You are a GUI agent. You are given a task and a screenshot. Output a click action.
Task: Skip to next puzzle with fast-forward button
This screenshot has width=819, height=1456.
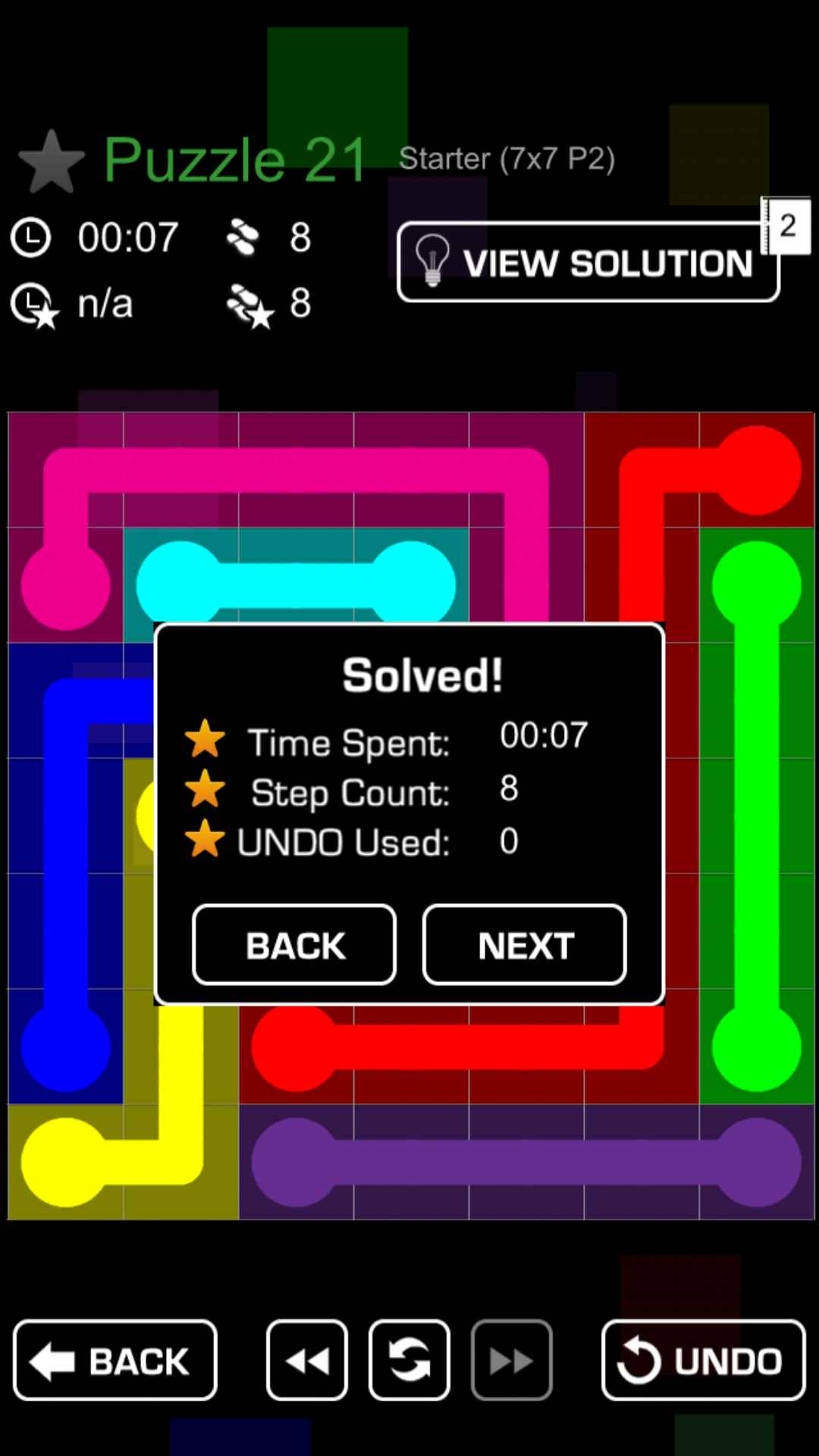(512, 1360)
